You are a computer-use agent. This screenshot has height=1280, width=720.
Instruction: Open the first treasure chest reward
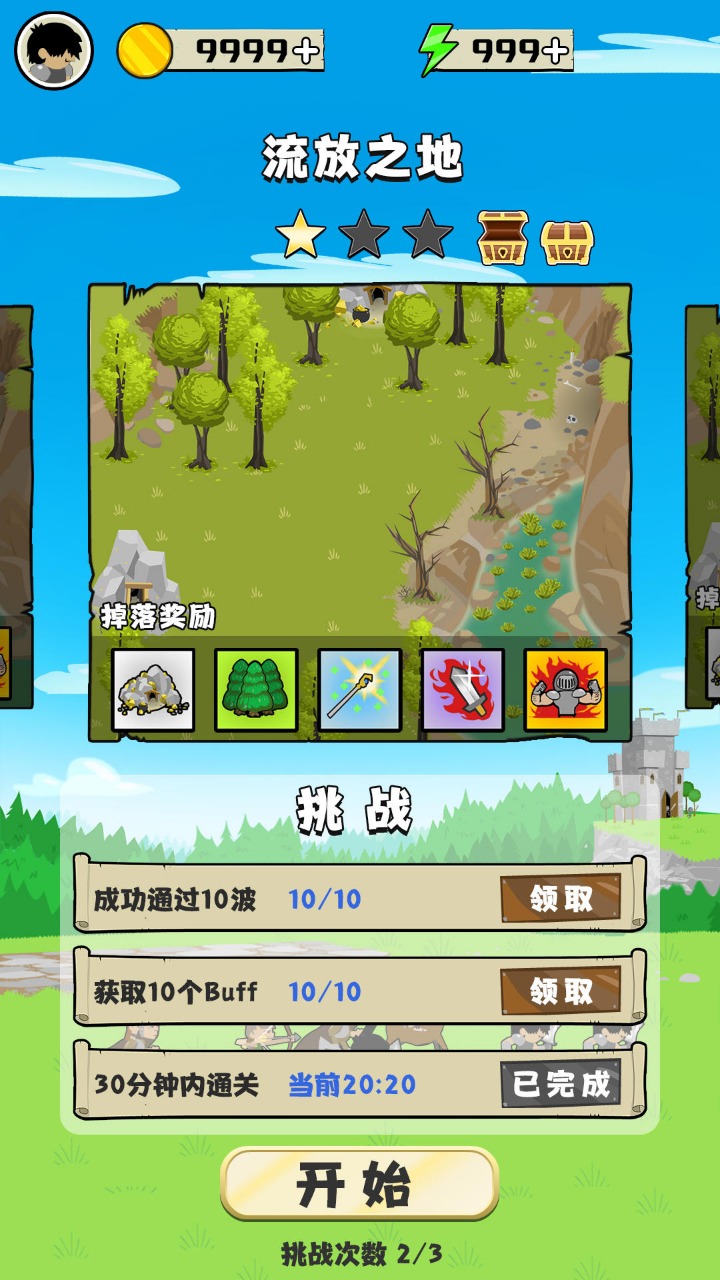coord(502,237)
